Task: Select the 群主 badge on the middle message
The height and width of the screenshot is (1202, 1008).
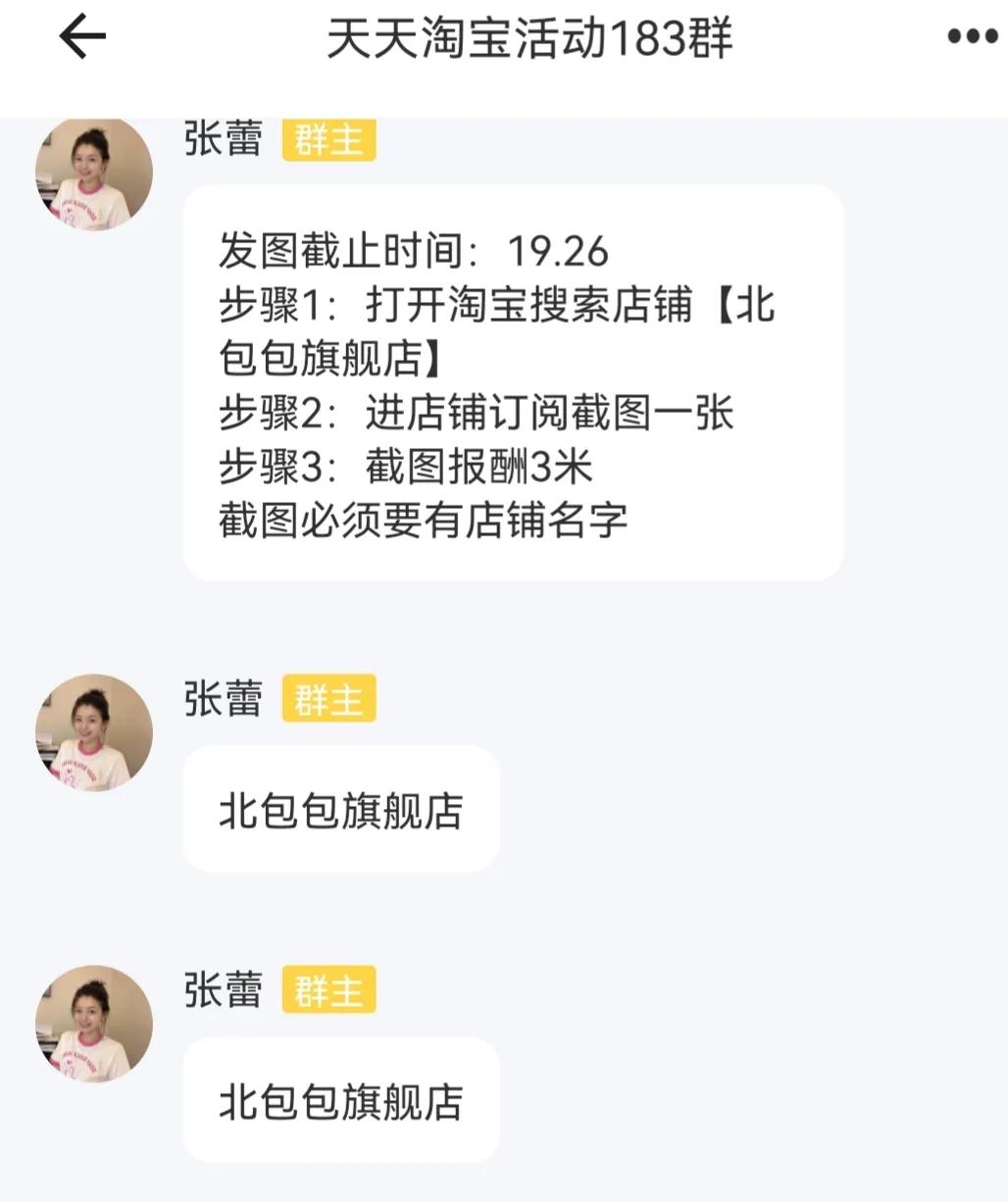Action: 328,699
